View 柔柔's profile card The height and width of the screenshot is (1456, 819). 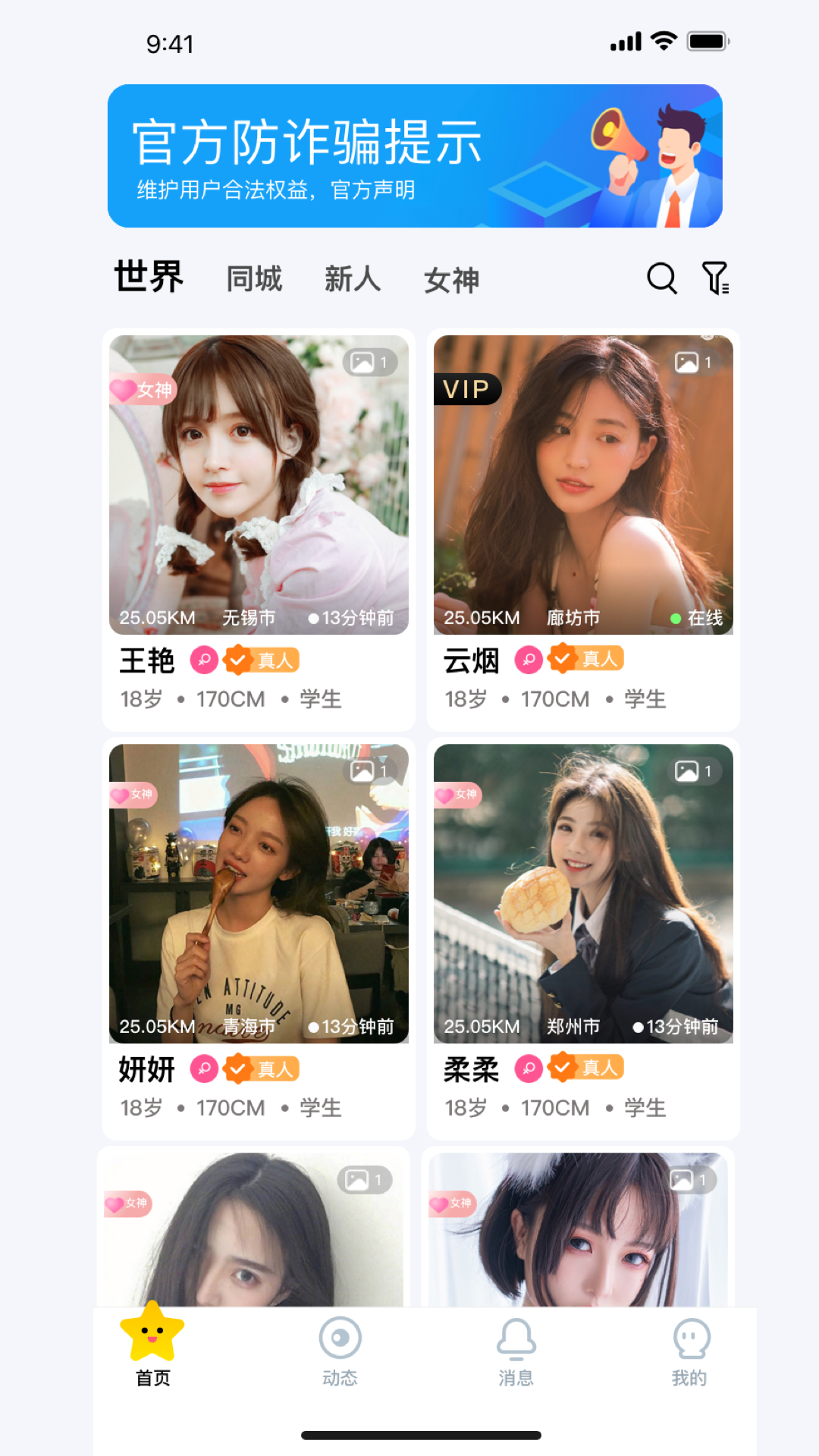click(x=583, y=938)
